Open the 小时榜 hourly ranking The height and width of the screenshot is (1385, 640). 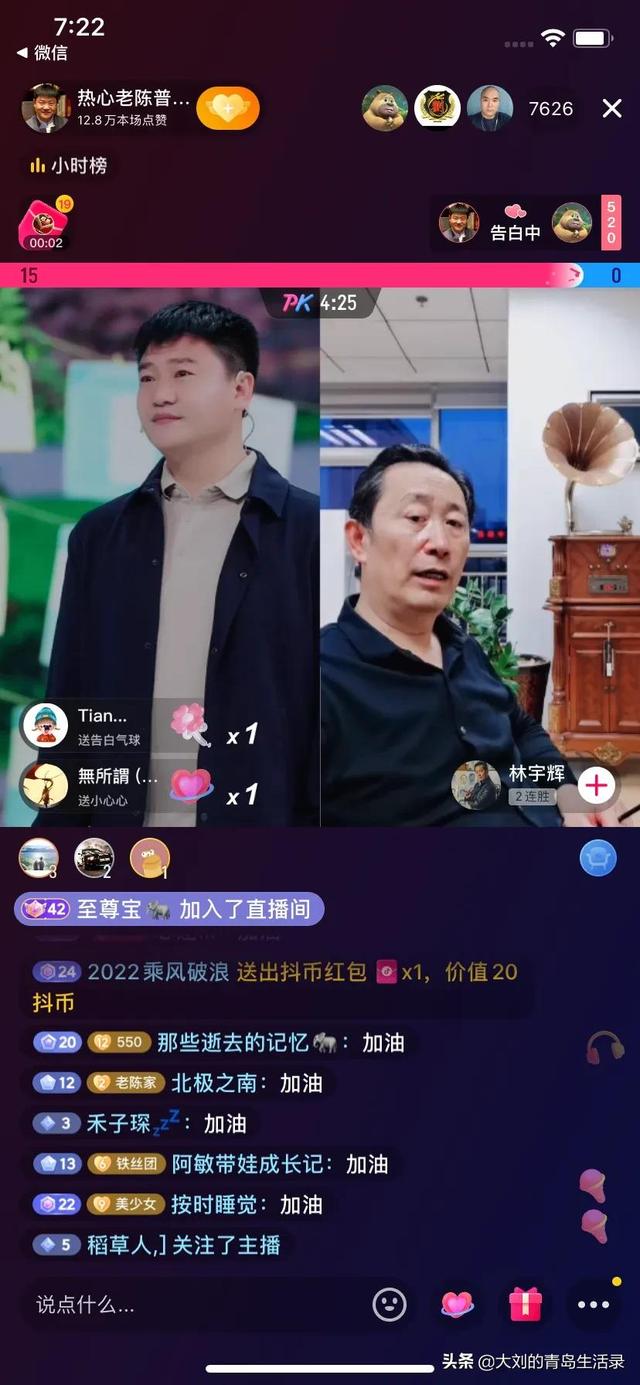point(68,165)
